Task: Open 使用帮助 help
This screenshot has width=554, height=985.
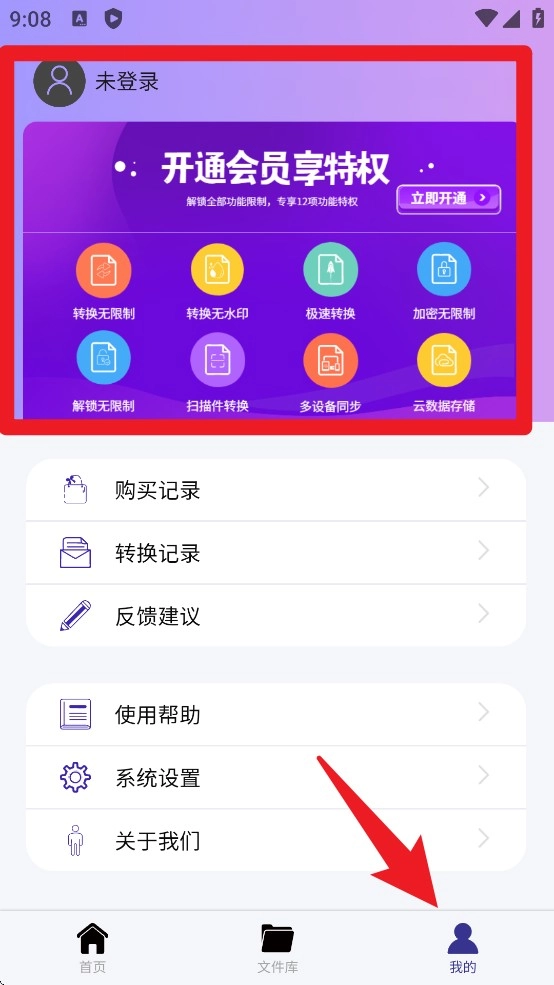Action: click(x=276, y=715)
